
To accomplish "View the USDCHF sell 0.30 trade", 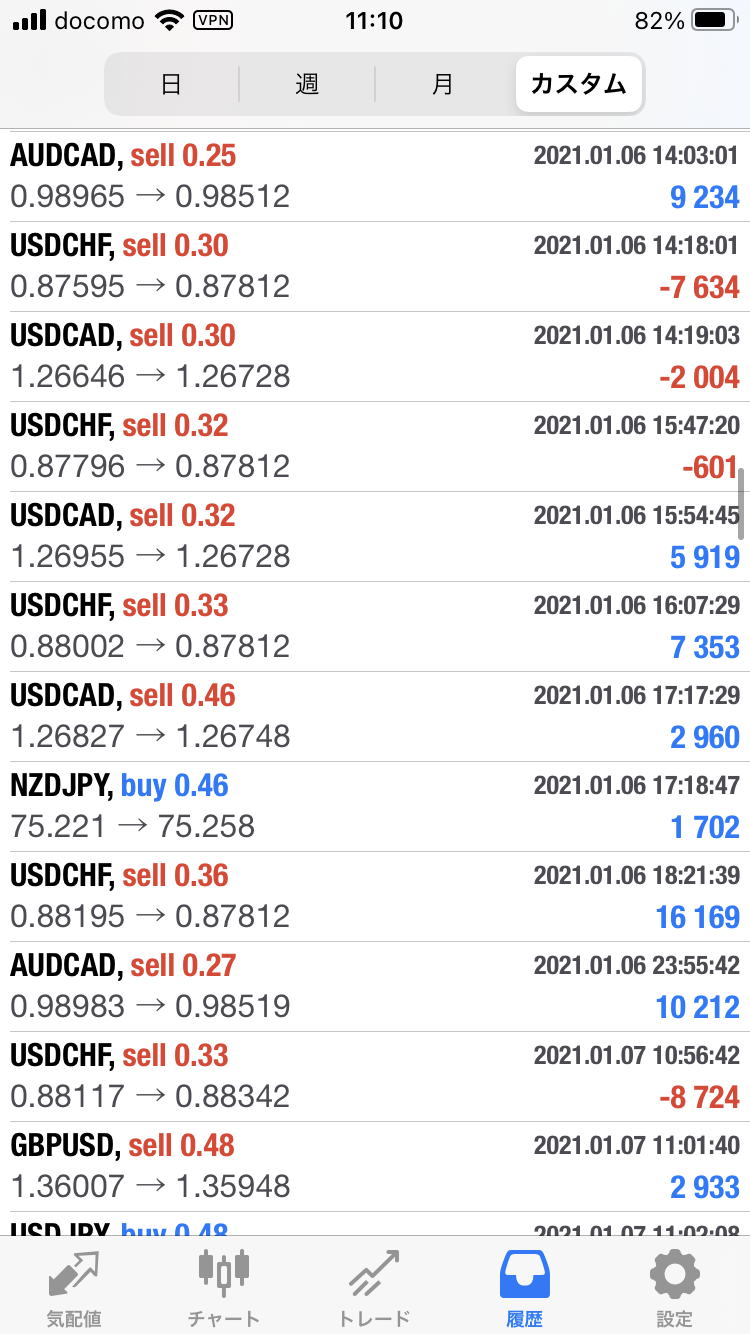I will (374, 266).
